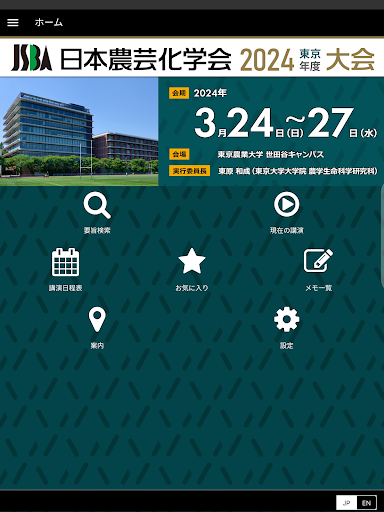The image size is (384, 512).
Task: Open メモ一覧 memo list
Action: coord(318,270)
